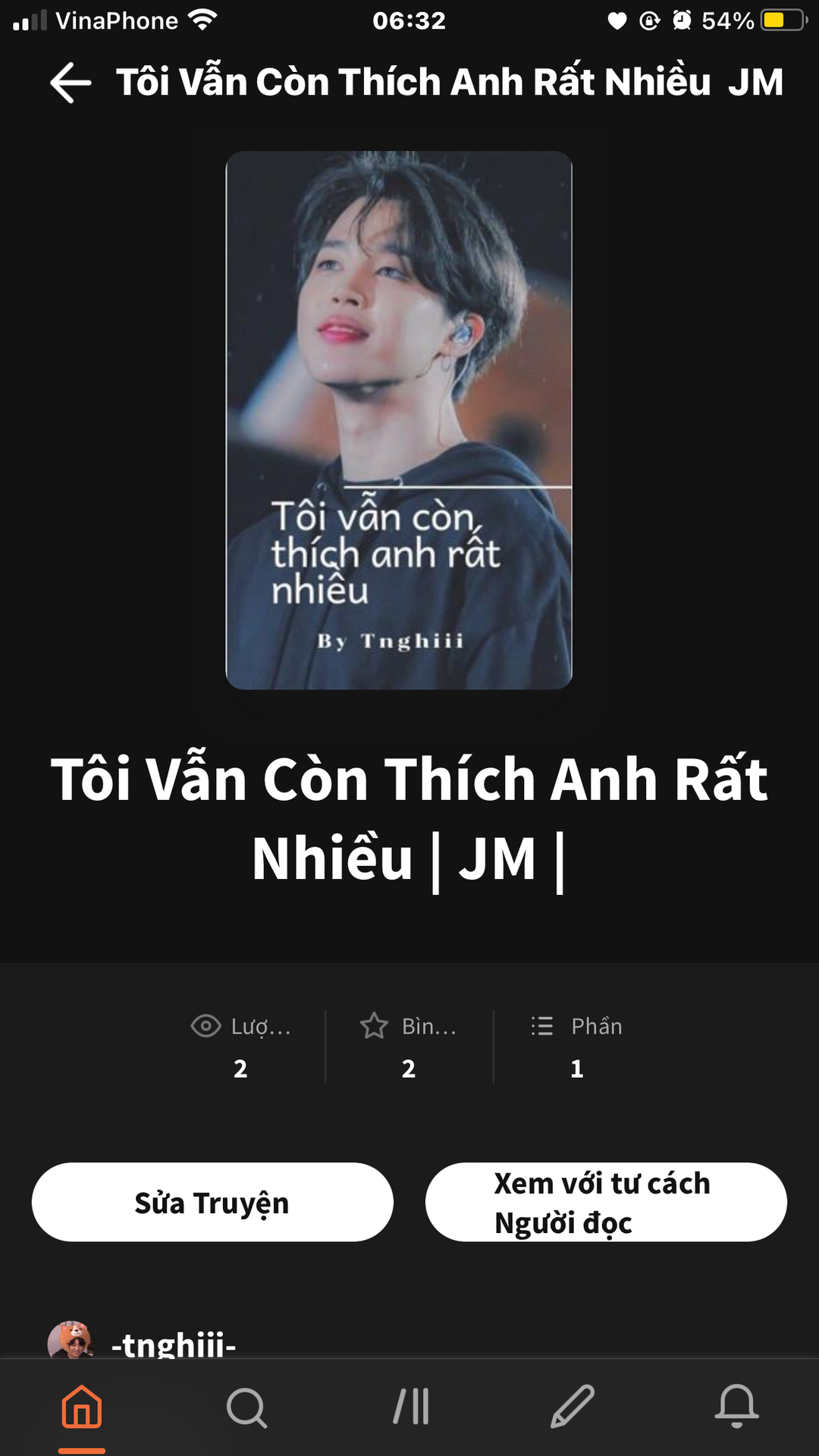Tap the Sửa Truyện button

212,1202
